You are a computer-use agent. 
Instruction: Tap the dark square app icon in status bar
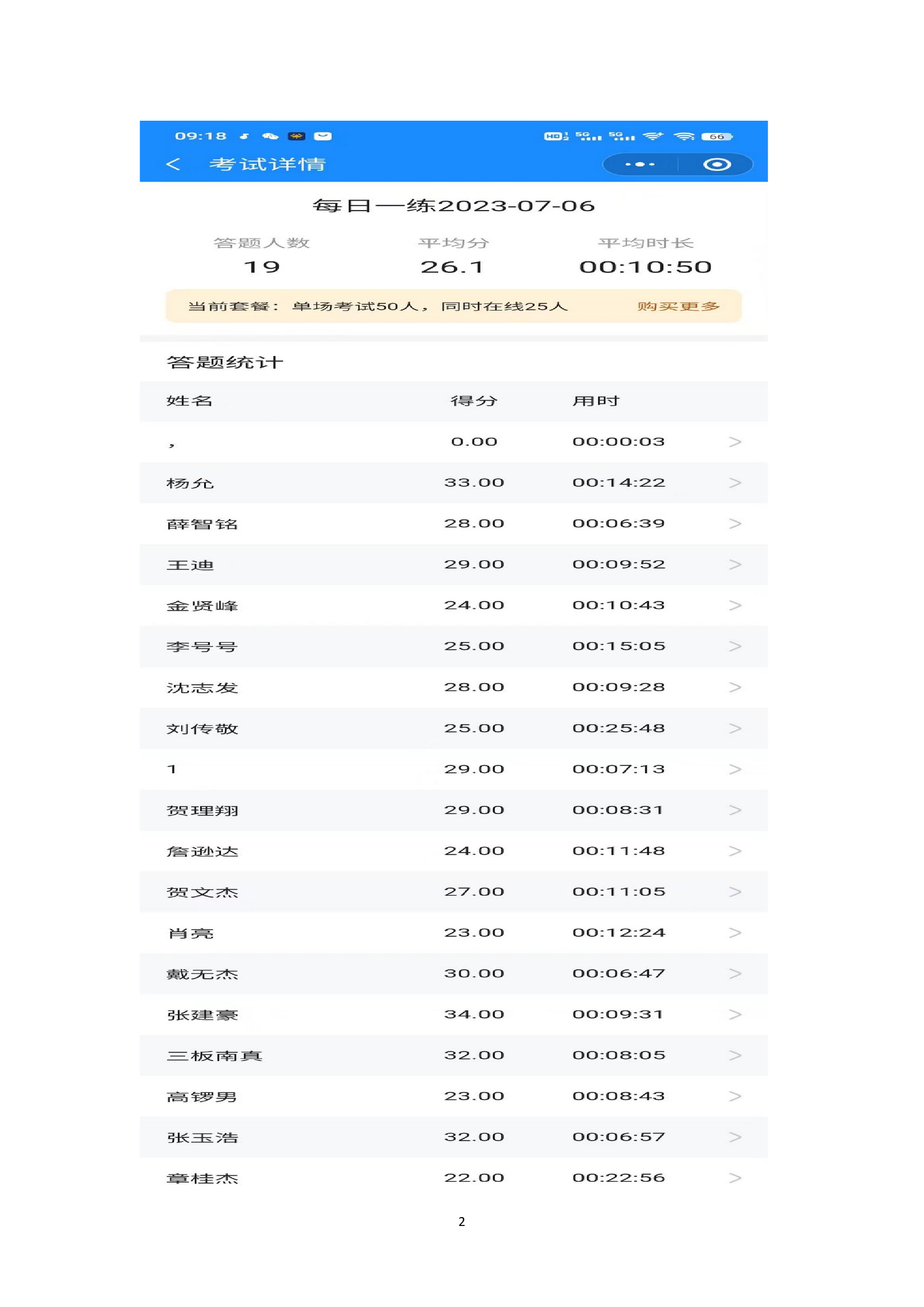(x=297, y=136)
